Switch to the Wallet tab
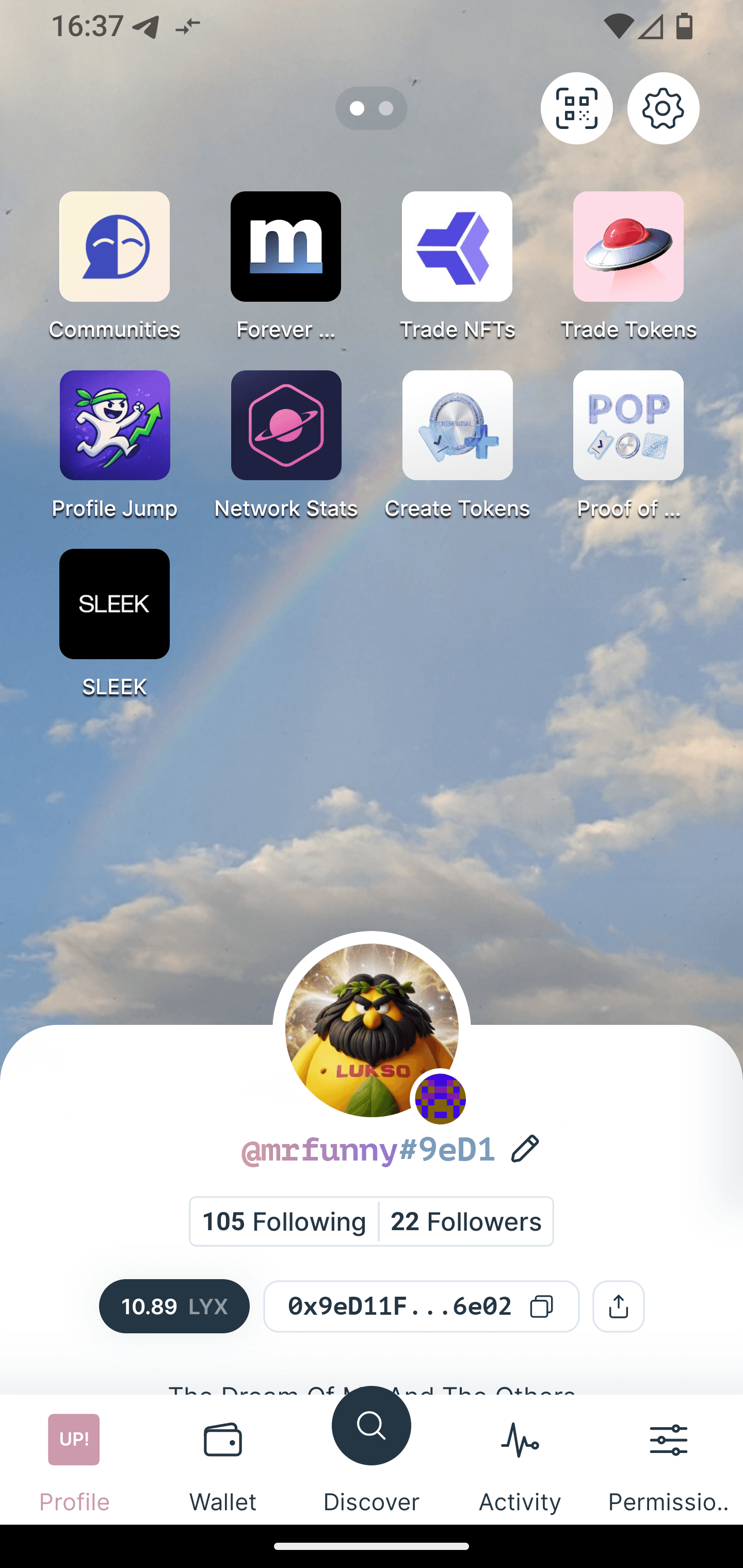This screenshot has height=1568, width=743. coord(222,1459)
